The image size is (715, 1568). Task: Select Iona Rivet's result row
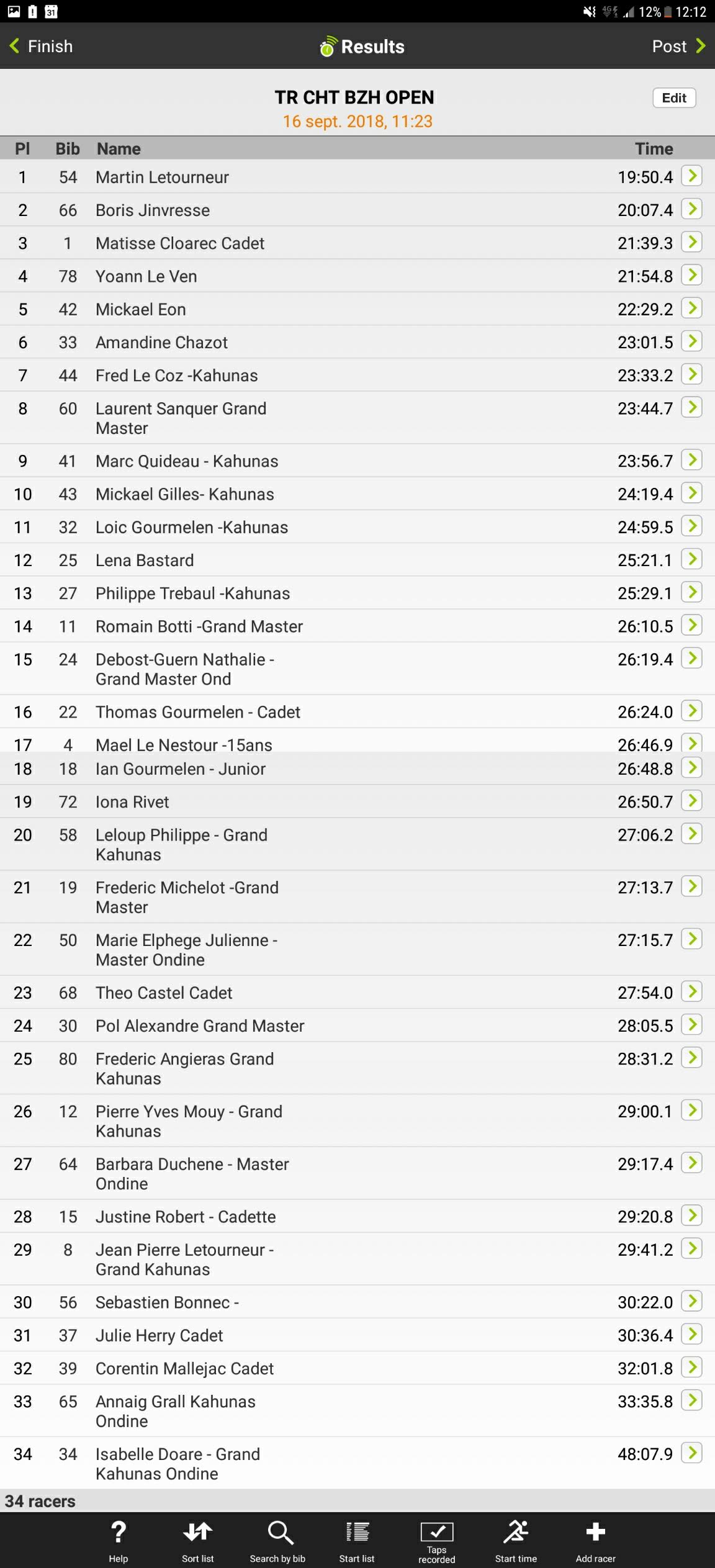pyautogui.click(x=357, y=801)
